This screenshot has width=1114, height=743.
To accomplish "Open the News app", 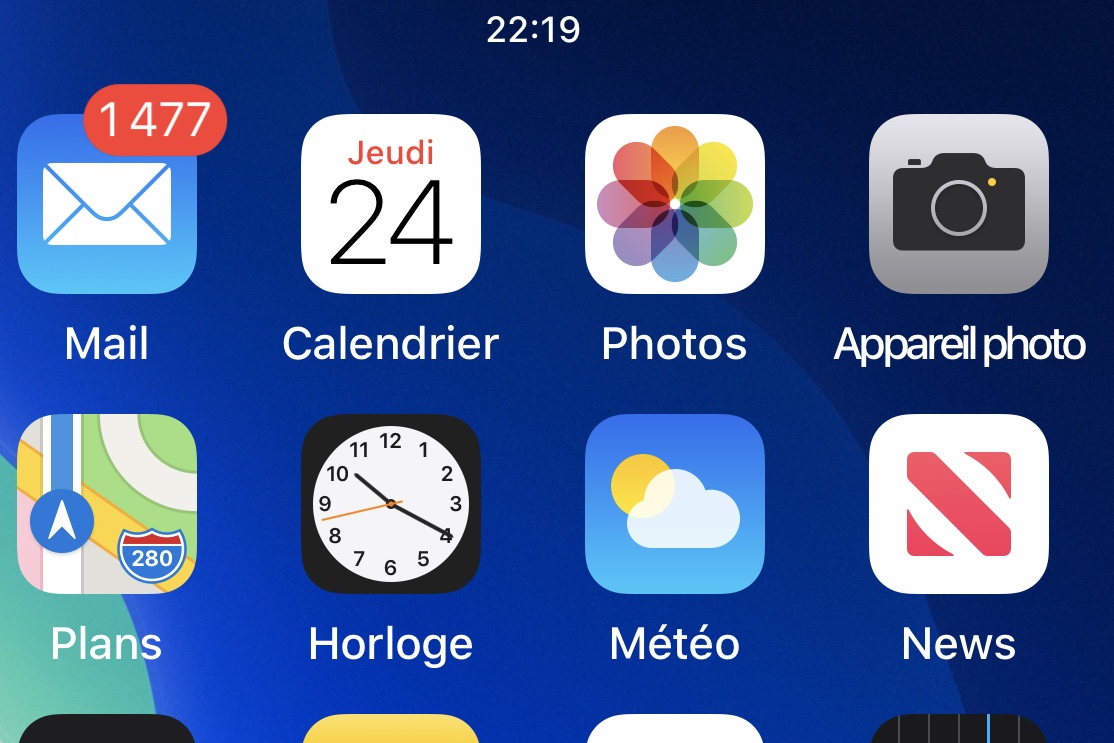I will [x=959, y=504].
